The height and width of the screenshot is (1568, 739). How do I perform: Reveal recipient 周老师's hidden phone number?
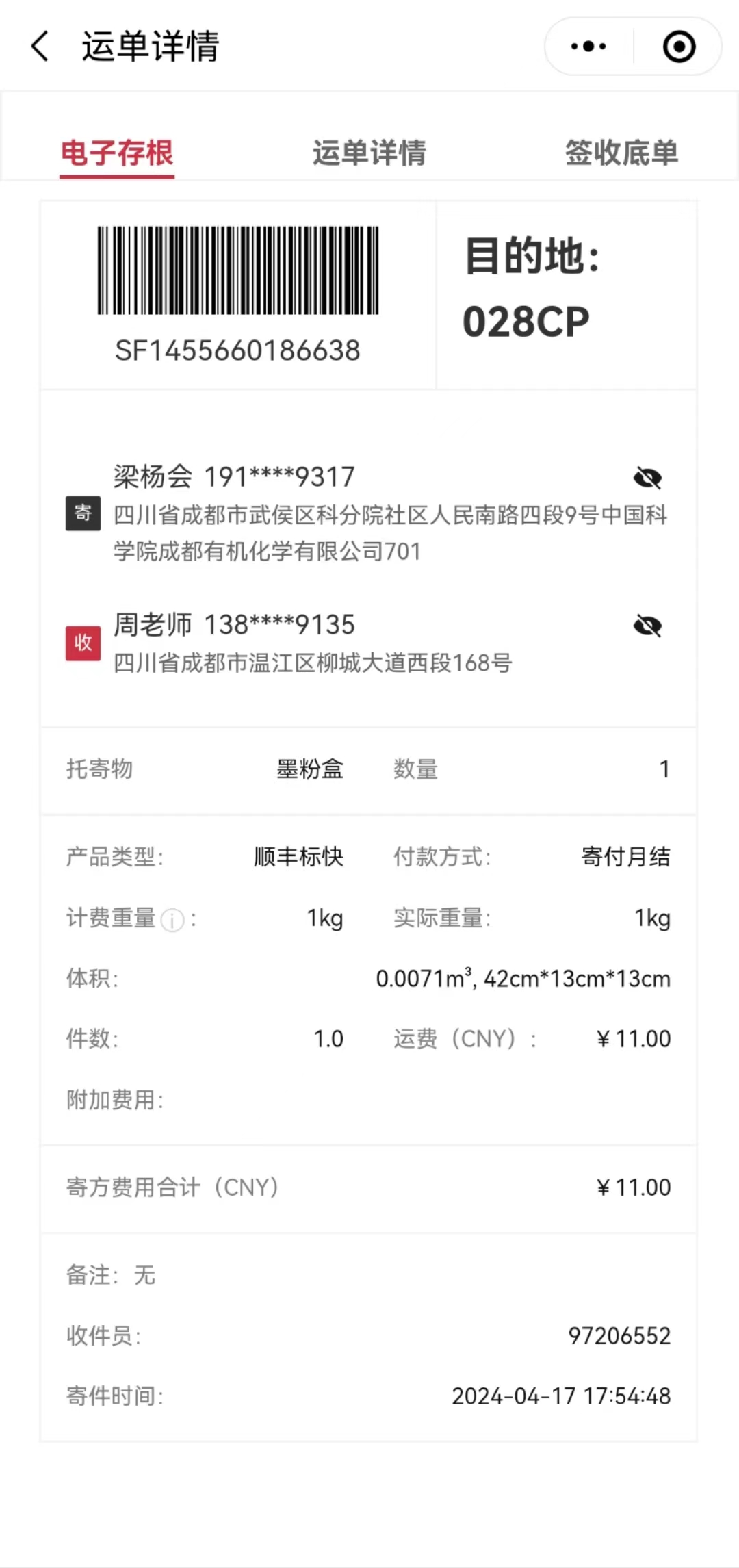click(647, 626)
